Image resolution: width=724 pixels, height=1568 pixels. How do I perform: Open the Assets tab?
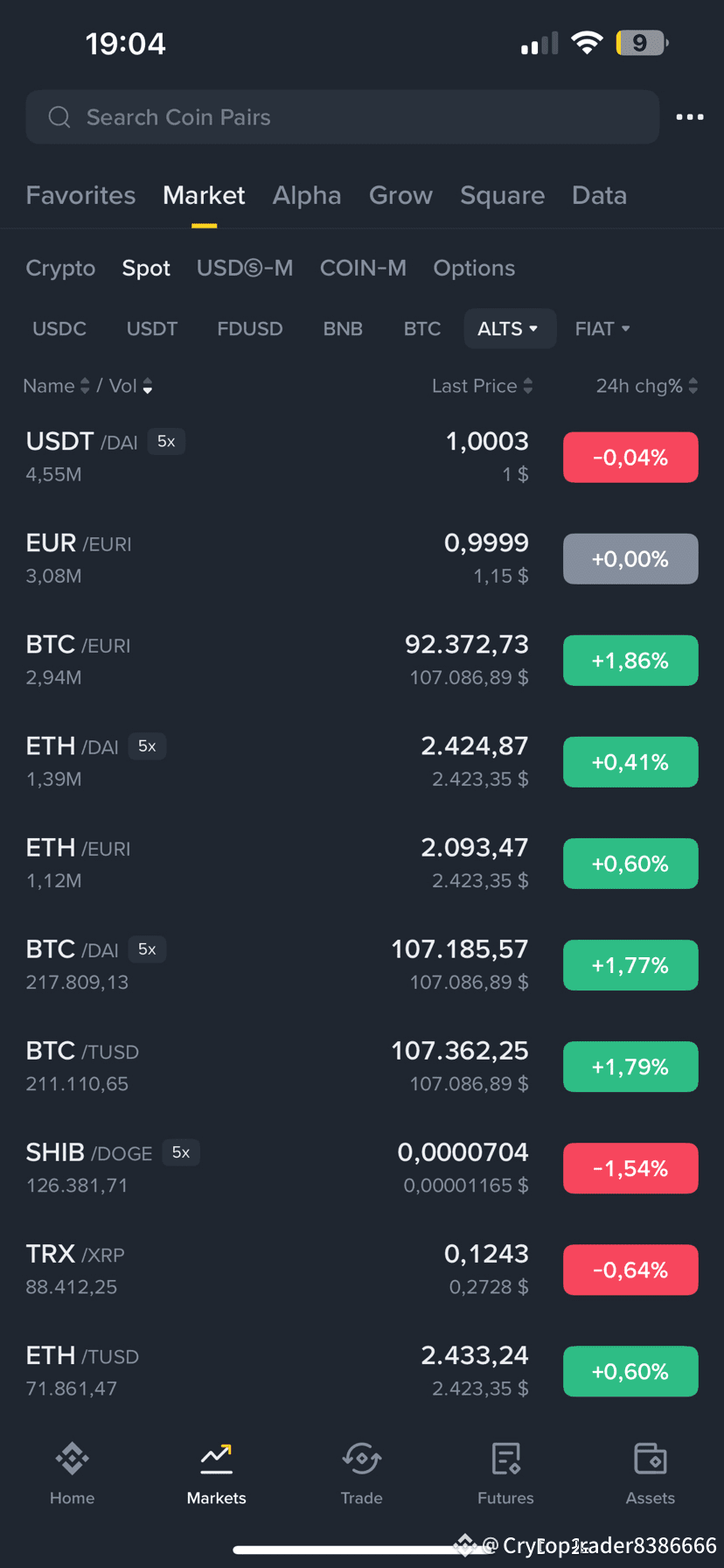(x=650, y=1473)
